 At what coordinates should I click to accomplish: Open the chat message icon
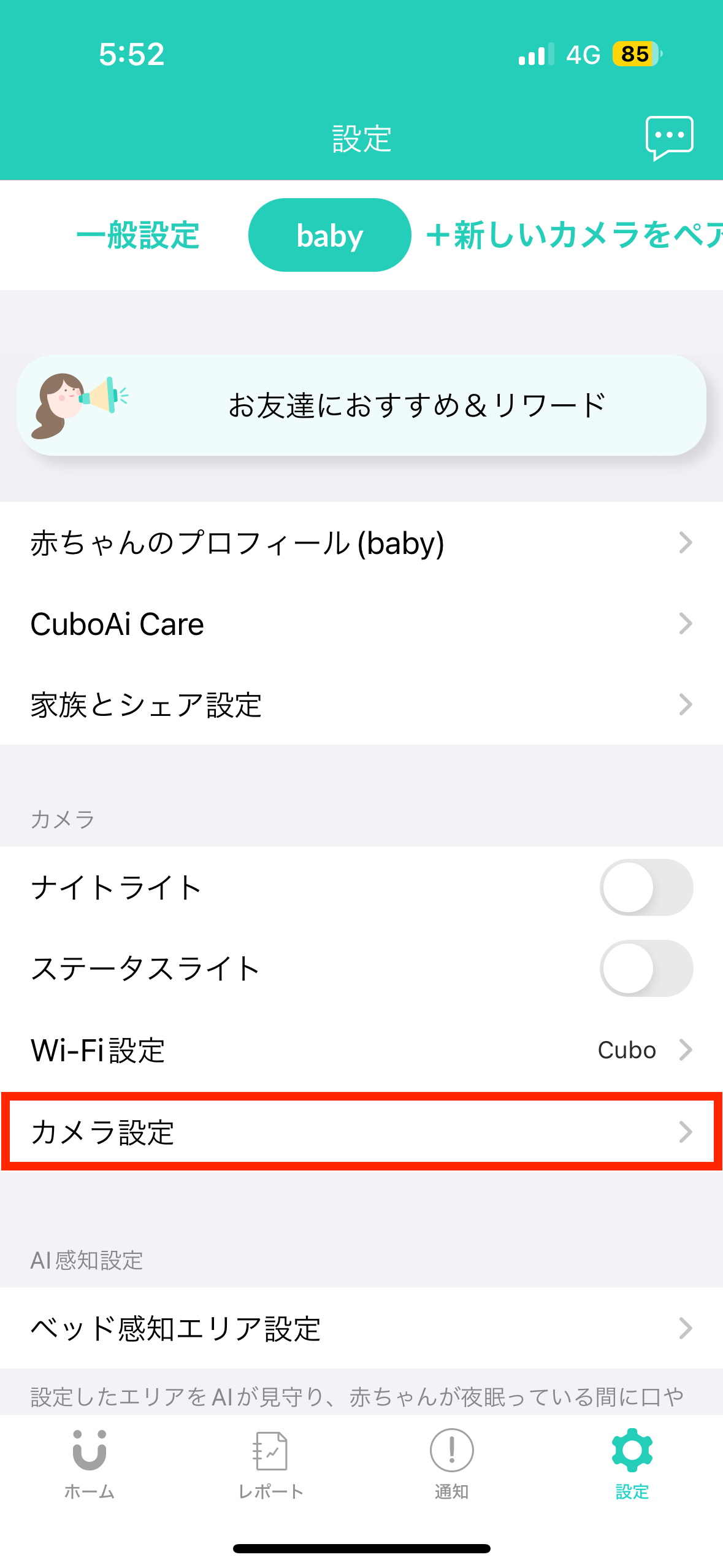tap(669, 138)
